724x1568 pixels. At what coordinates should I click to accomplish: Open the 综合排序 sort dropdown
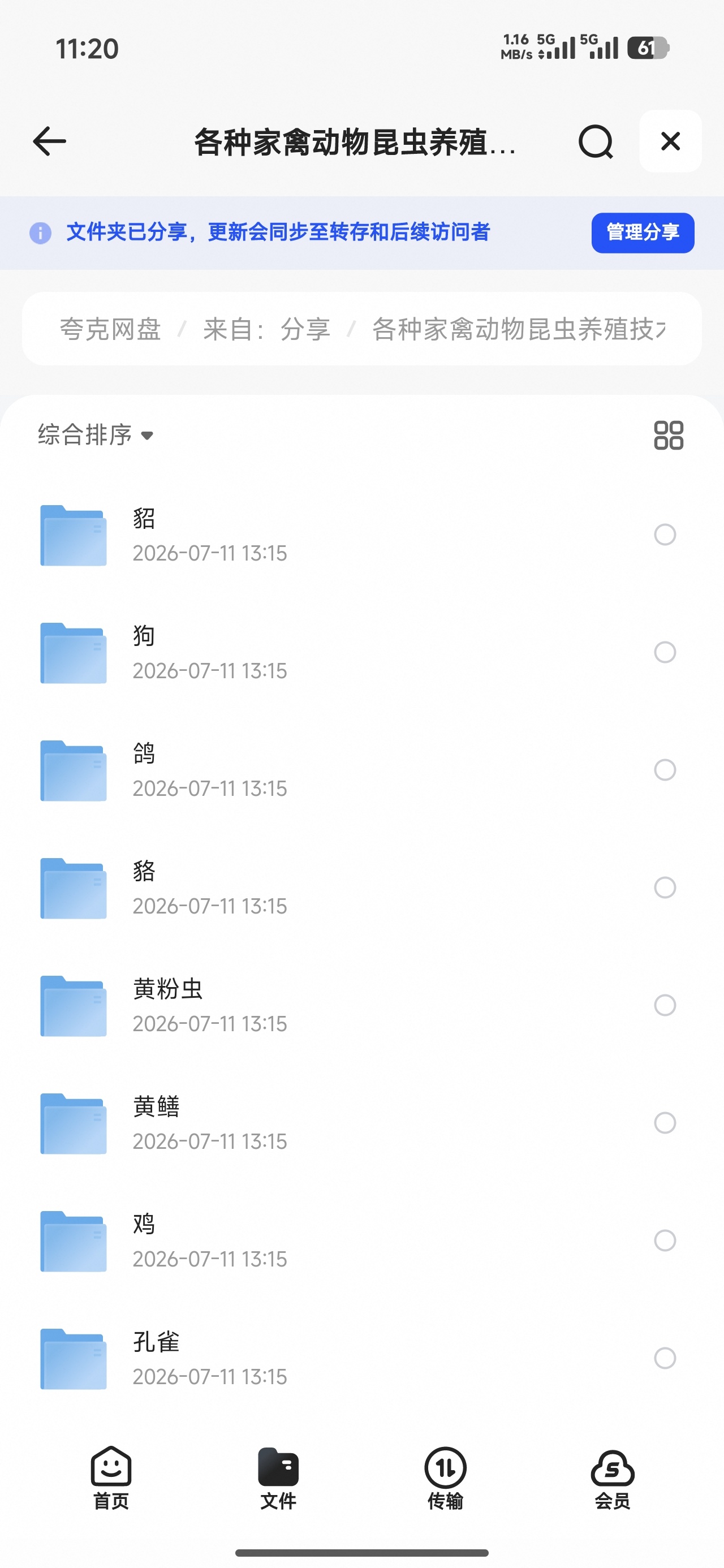(x=96, y=434)
